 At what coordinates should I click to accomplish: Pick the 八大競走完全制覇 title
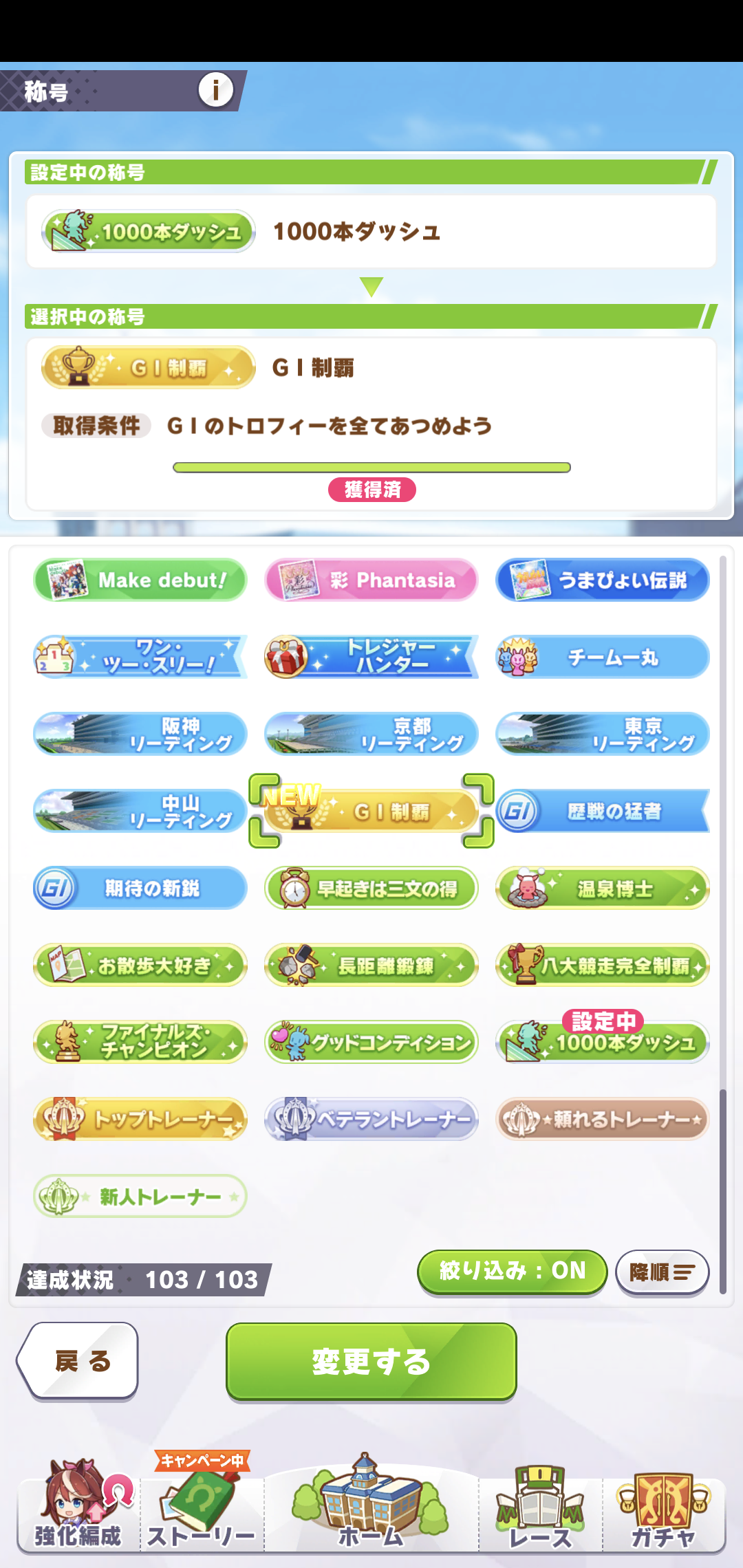pyautogui.click(x=603, y=966)
